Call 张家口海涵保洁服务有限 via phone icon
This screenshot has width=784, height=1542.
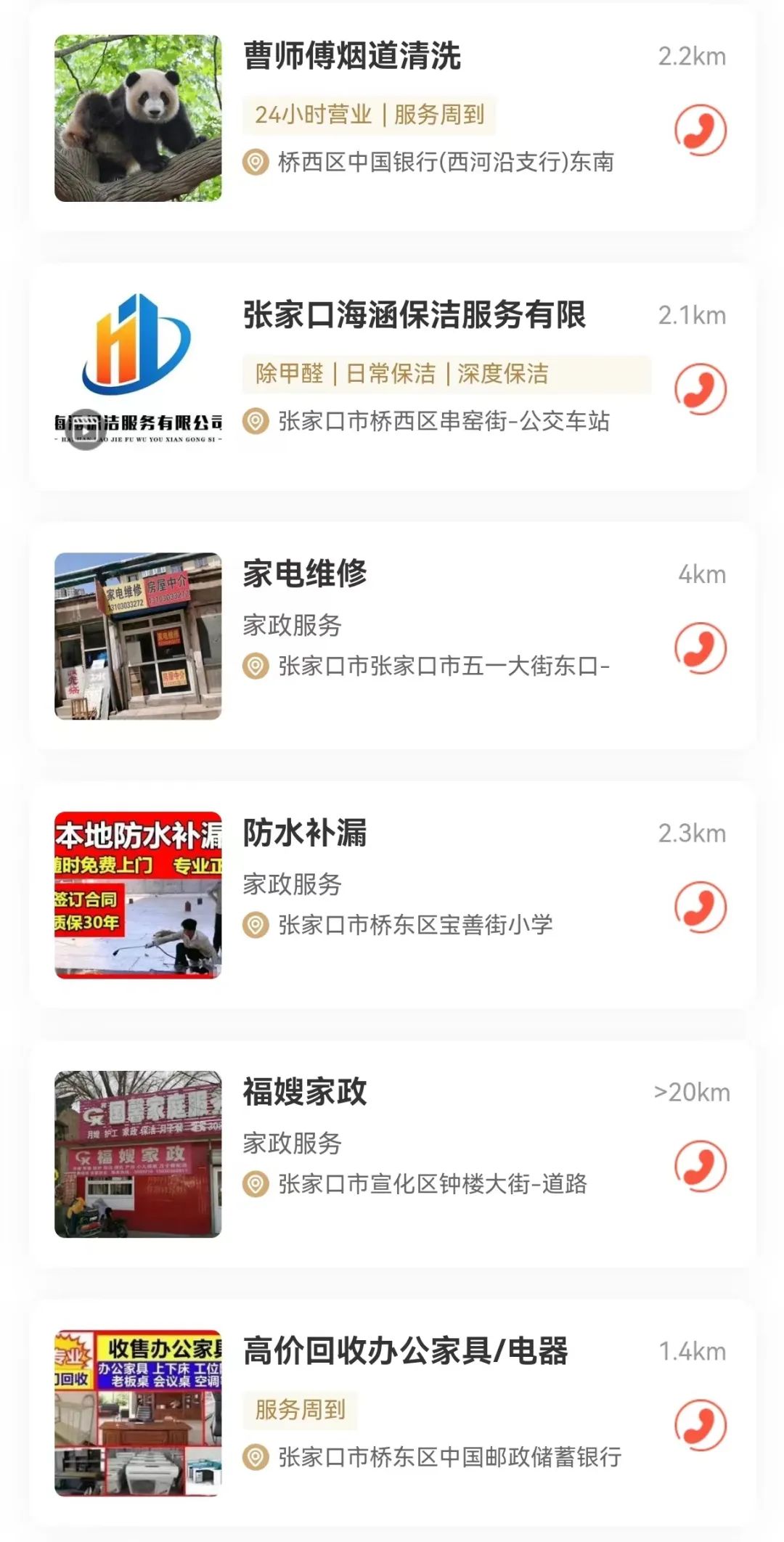tap(700, 390)
